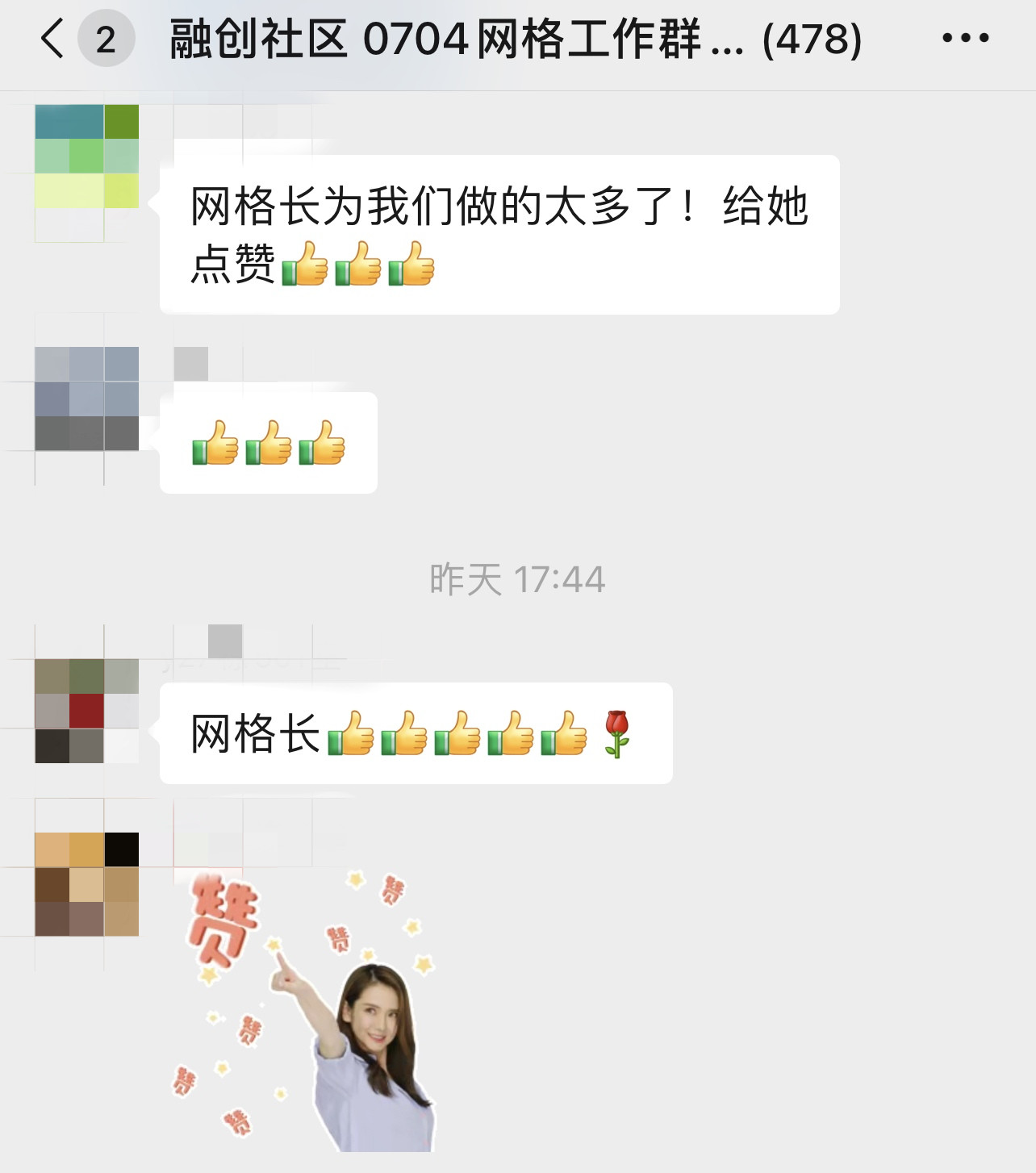This screenshot has height=1173, width=1036.
Task: Go back to the chat list
Action: tap(52, 39)
